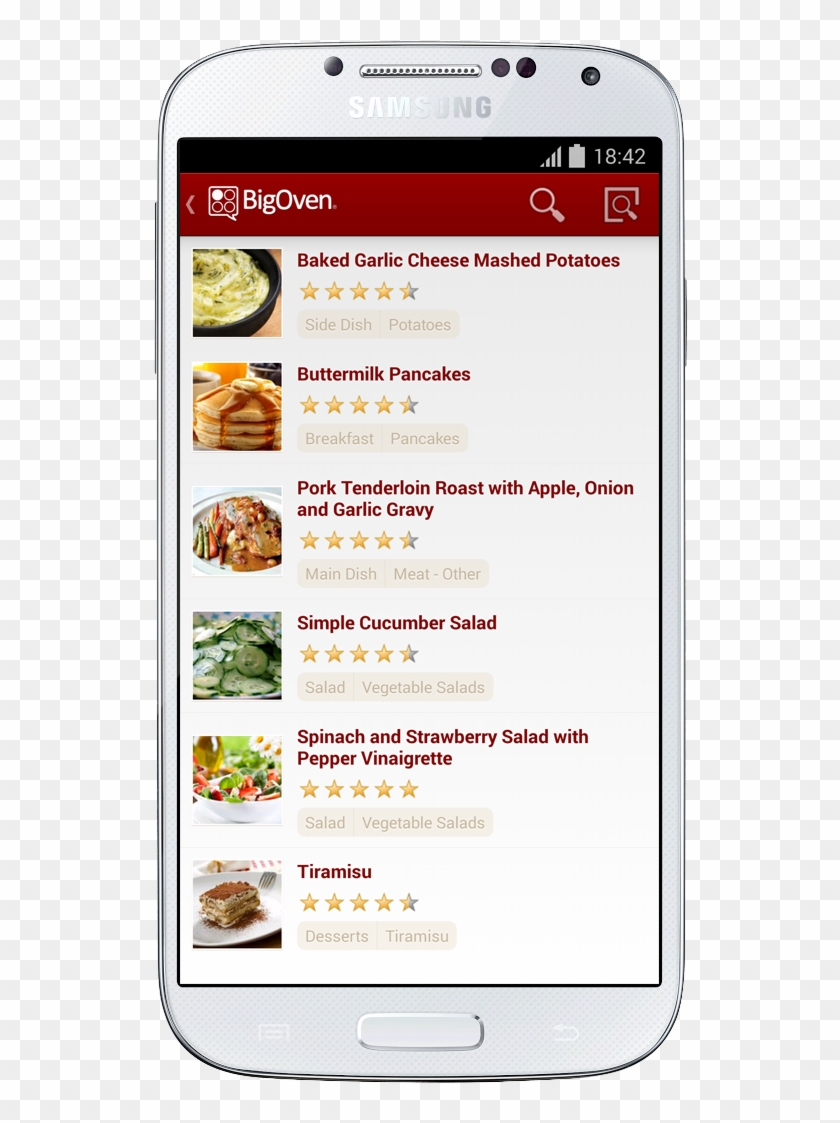Viewport: 840px width, 1123px height.
Task: Open the Desserts category tag
Action: click(337, 937)
